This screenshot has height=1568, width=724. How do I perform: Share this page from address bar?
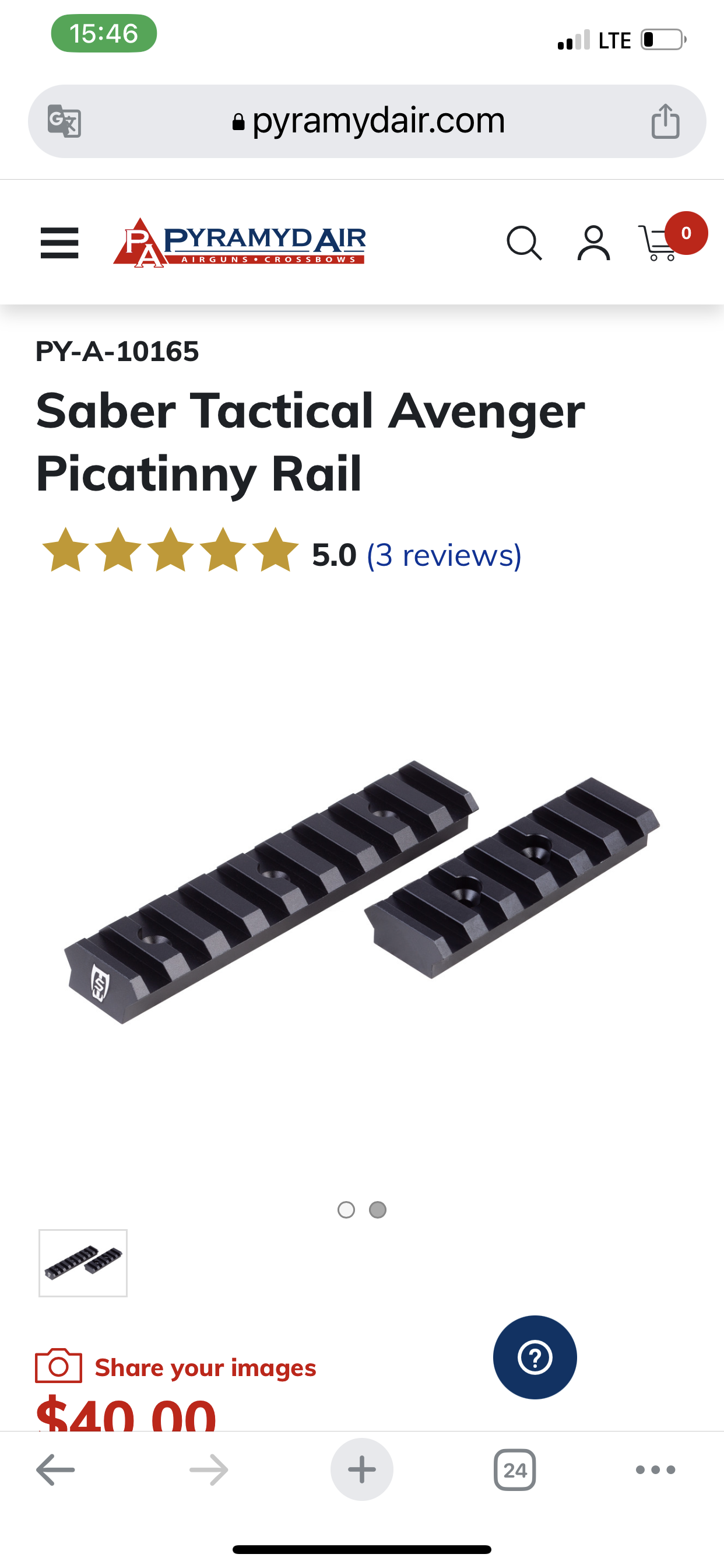[665, 121]
